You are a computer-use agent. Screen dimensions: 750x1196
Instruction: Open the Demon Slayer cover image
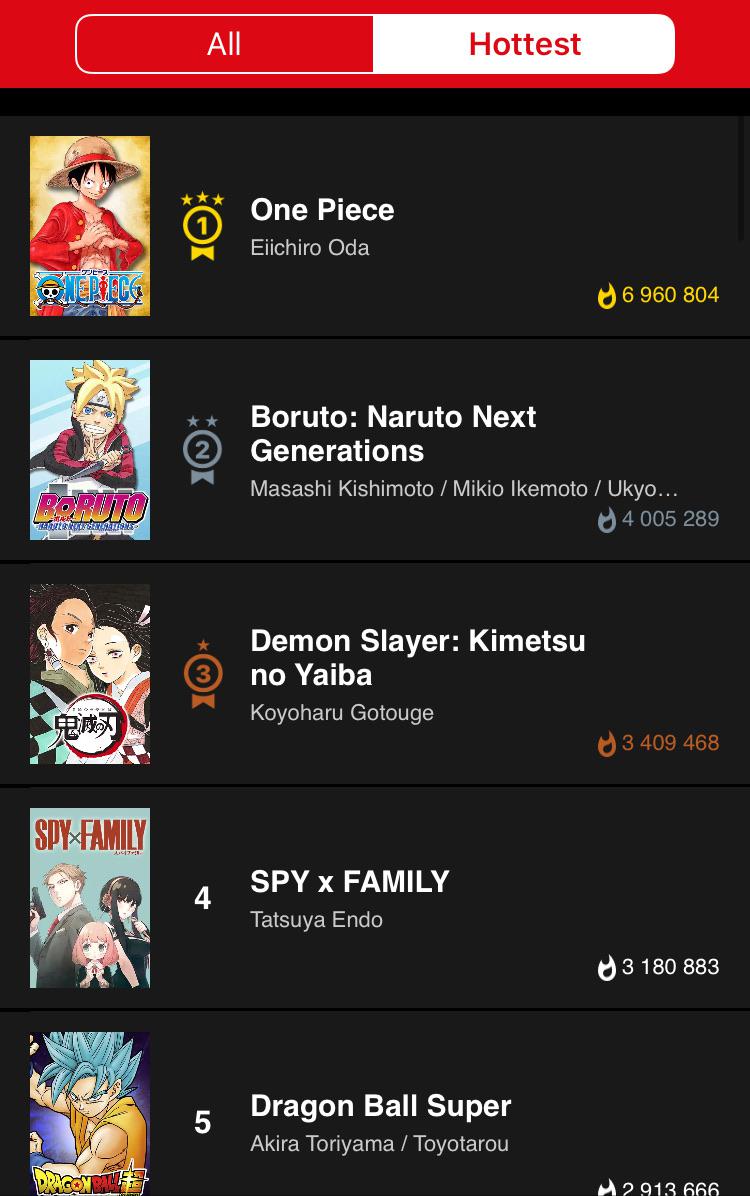(x=90, y=673)
